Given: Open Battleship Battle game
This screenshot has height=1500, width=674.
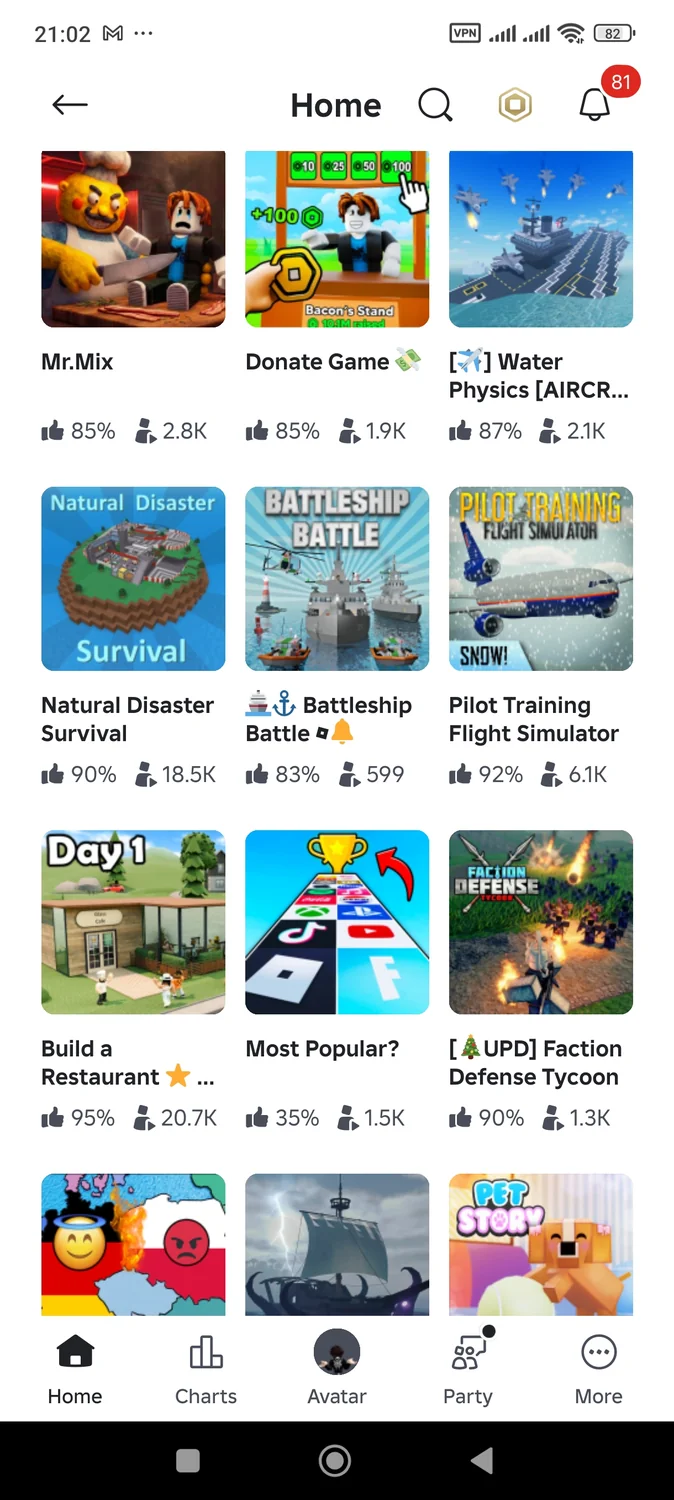Looking at the screenshot, I should pos(337,579).
